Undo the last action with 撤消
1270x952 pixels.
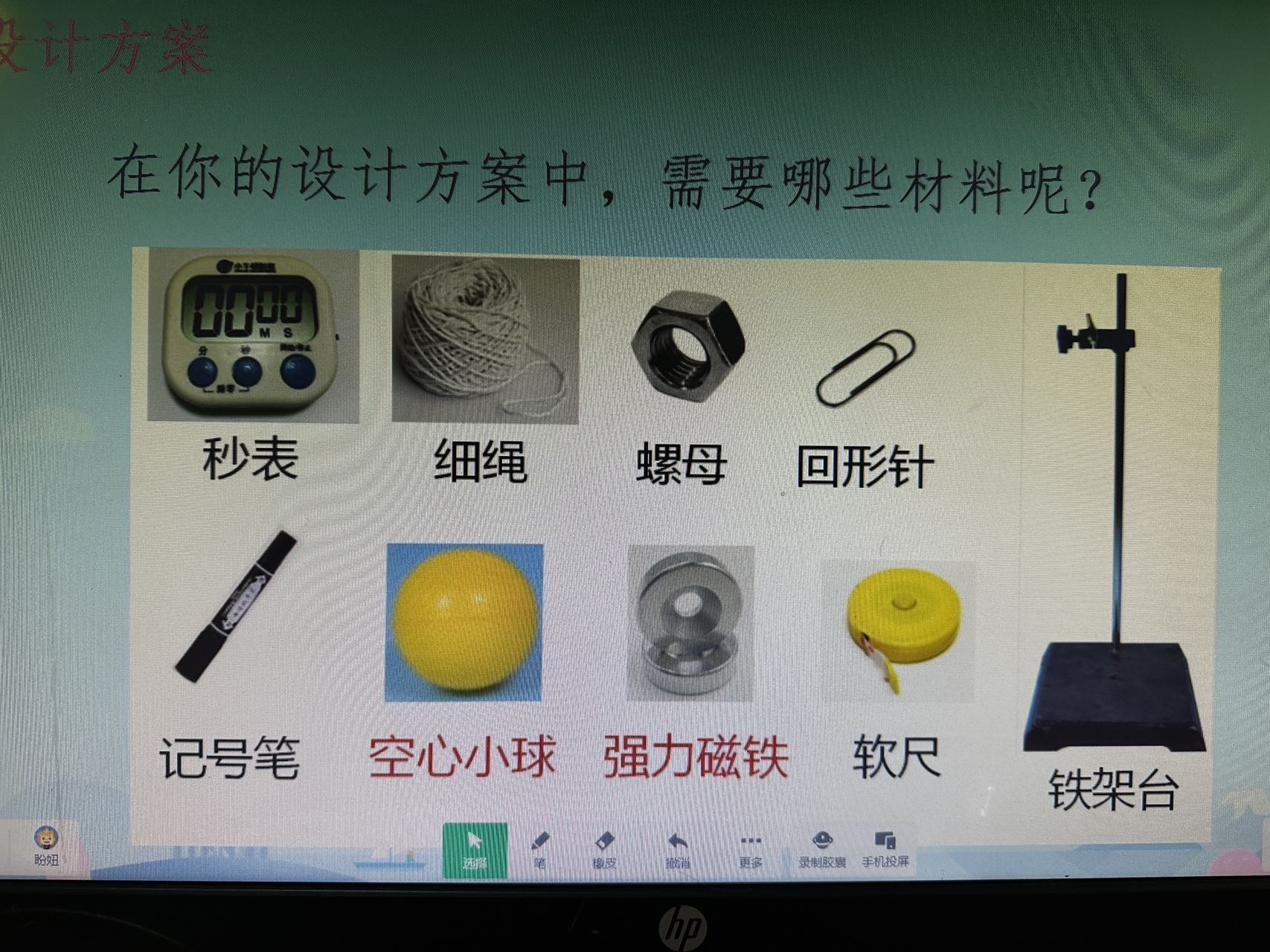pos(677,849)
